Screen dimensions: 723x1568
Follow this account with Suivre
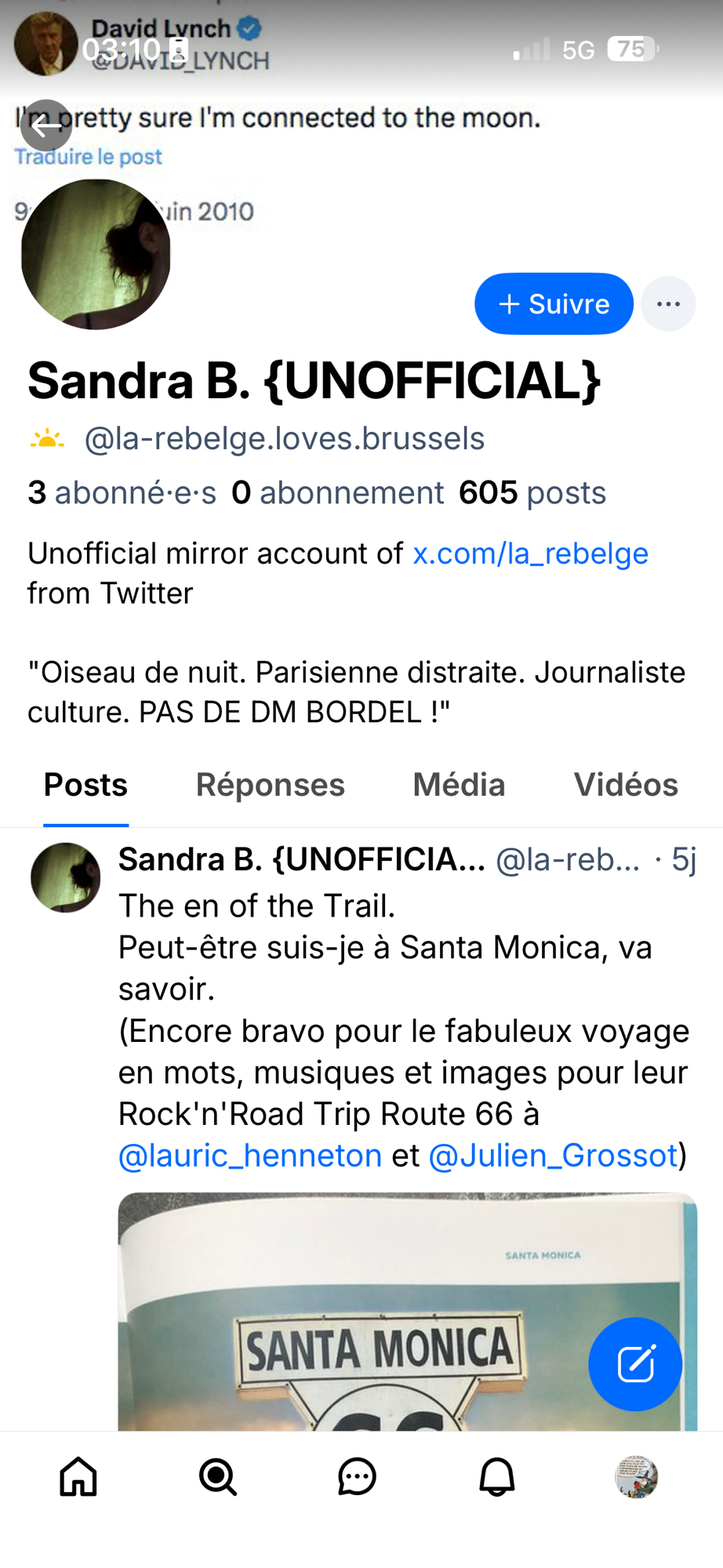pos(554,303)
